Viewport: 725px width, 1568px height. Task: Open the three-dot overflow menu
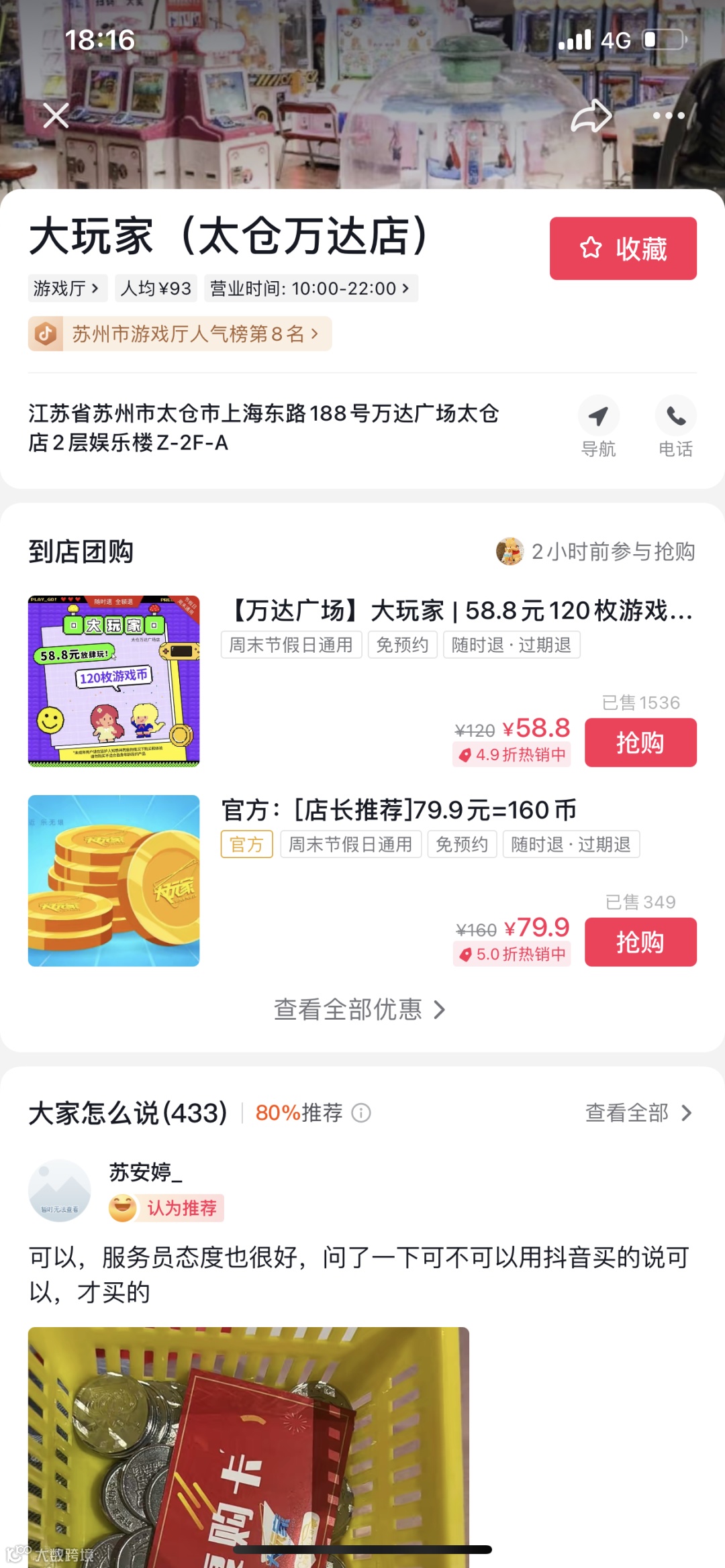click(x=668, y=116)
